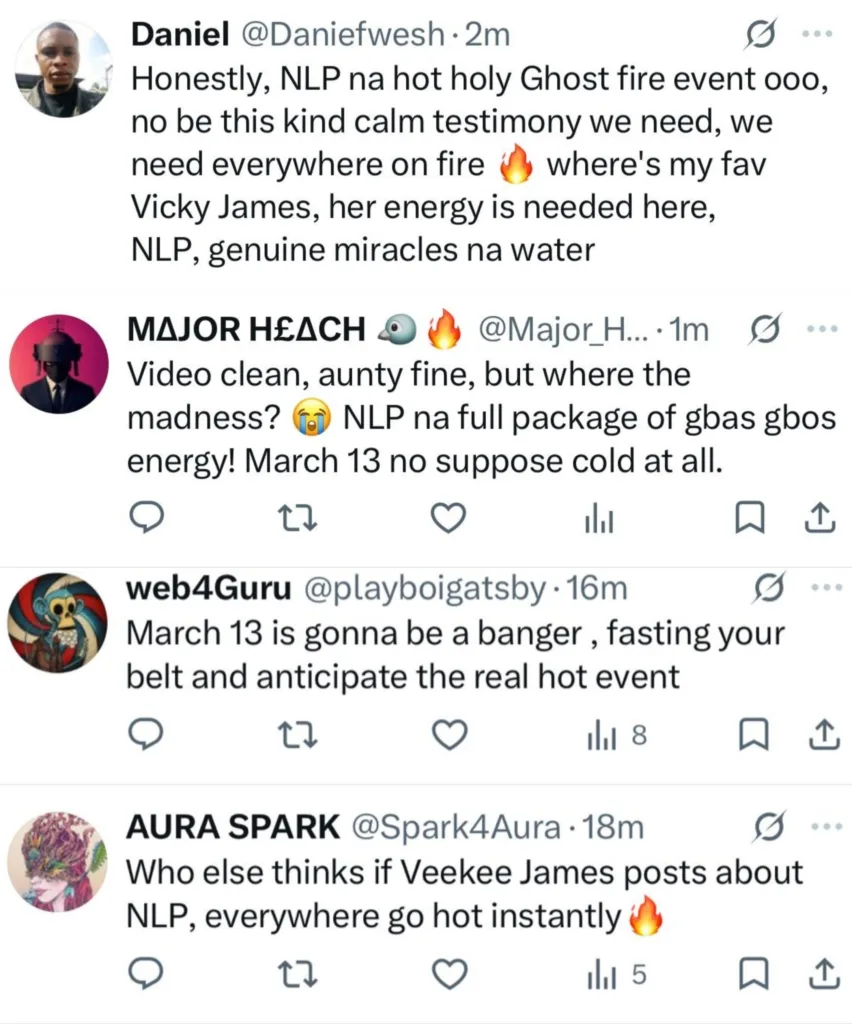Open web4Guru's profile avatar
Image resolution: width=852 pixels, height=1024 pixels.
[x=57, y=623]
